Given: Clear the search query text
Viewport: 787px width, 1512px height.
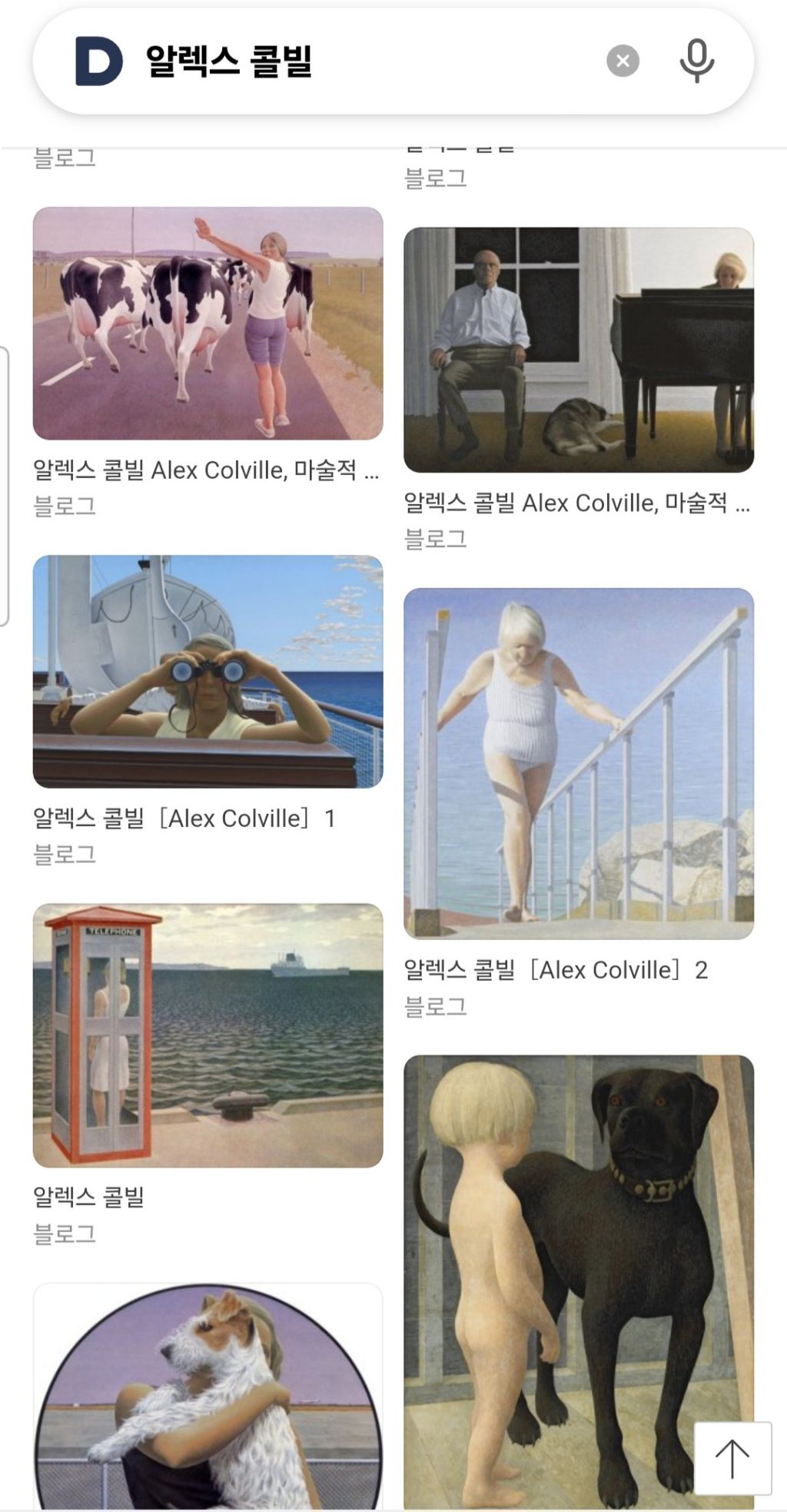Looking at the screenshot, I should click(623, 61).
